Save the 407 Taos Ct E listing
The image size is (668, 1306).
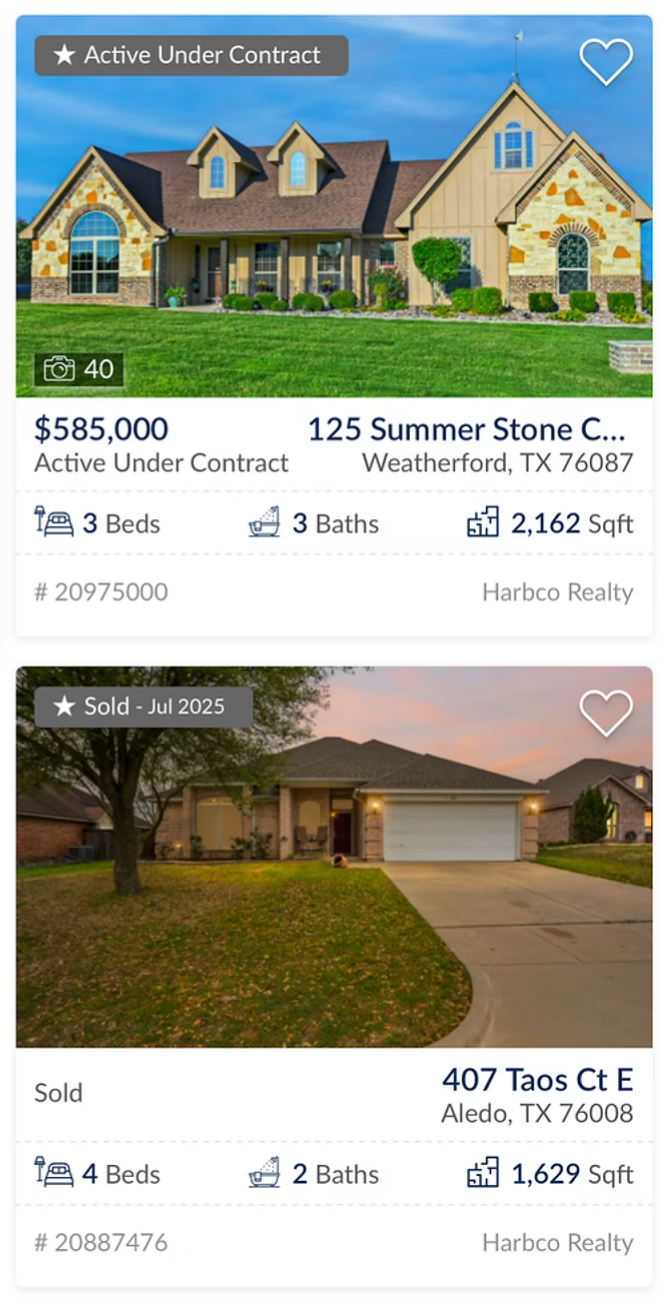(x=606, y=713)
